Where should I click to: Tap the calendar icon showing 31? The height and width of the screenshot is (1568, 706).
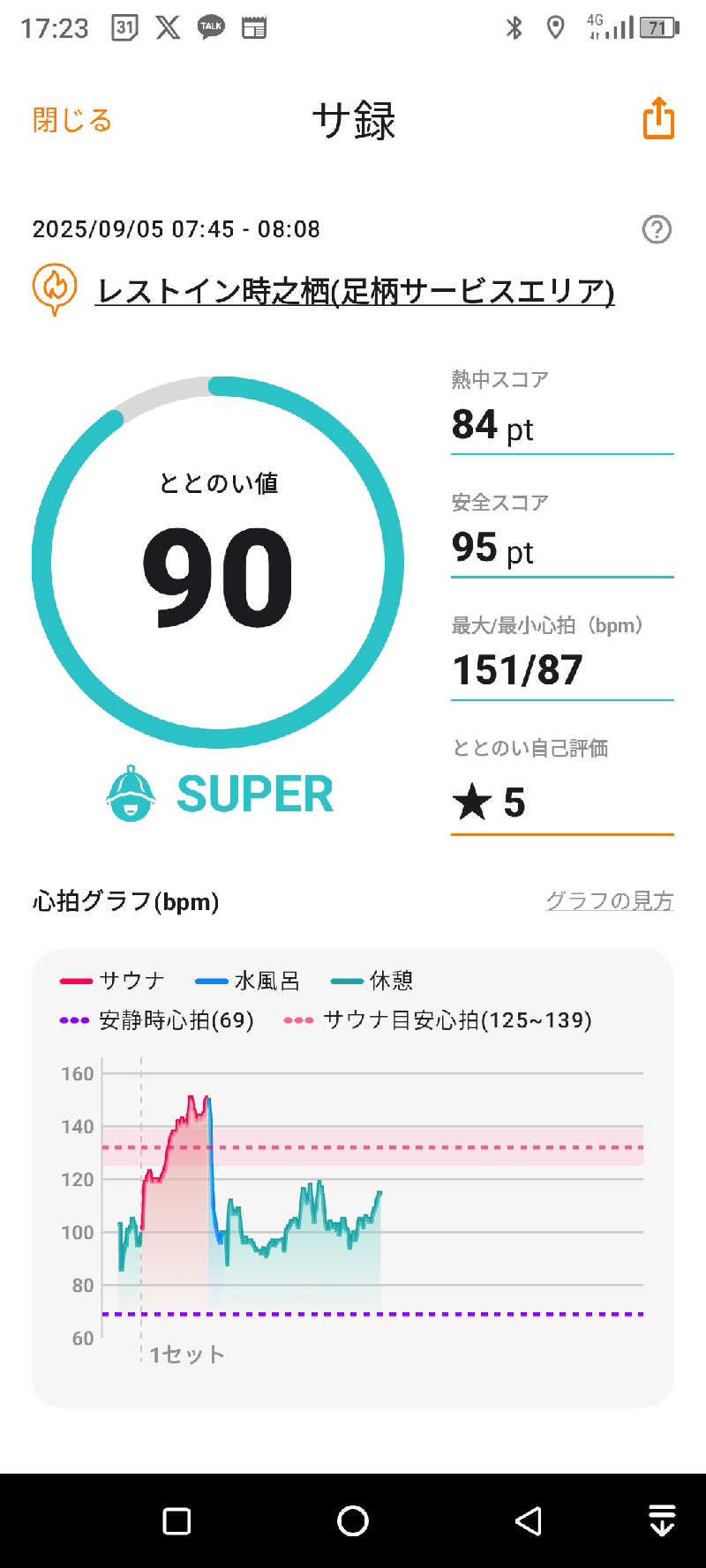pyautogui.click(x=124, y=27)
